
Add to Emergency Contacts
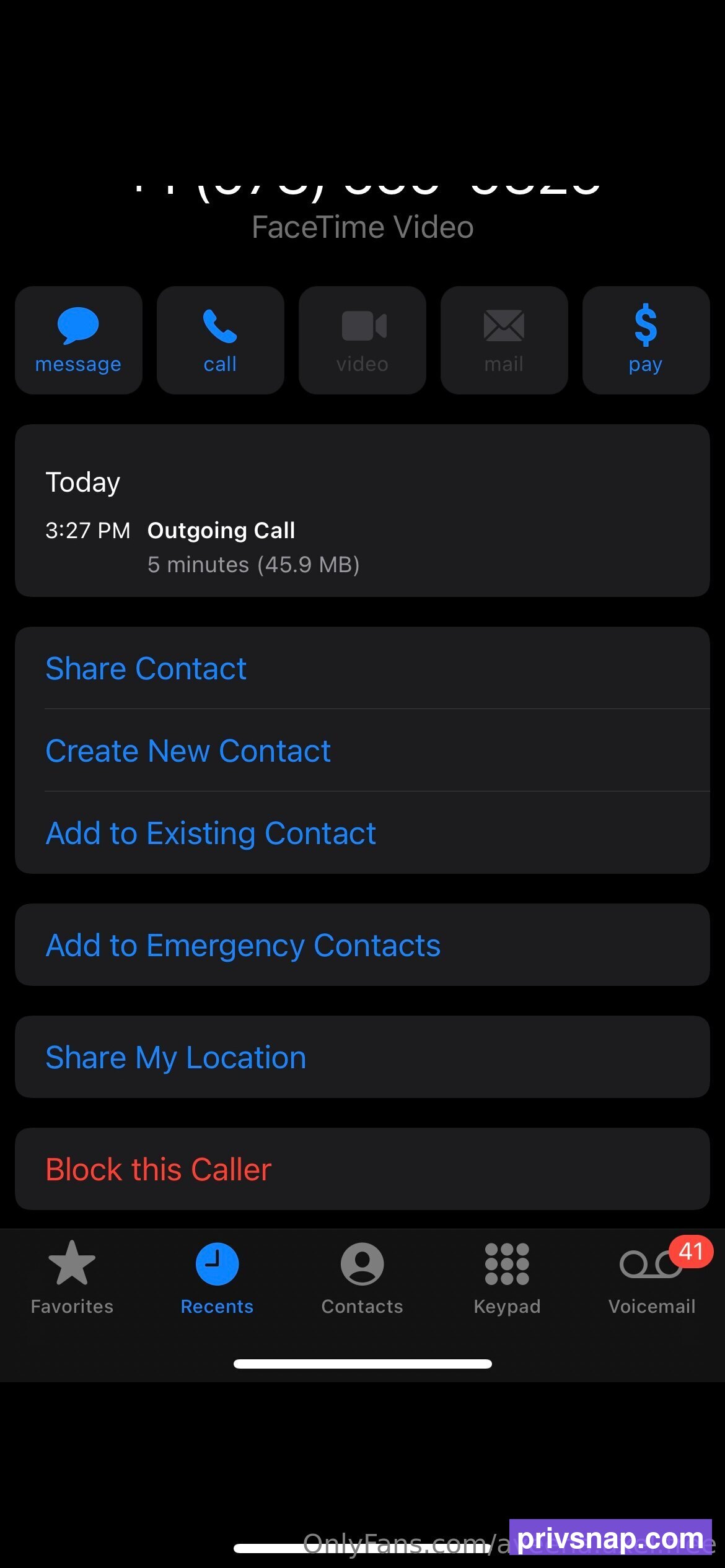[362, 945]
